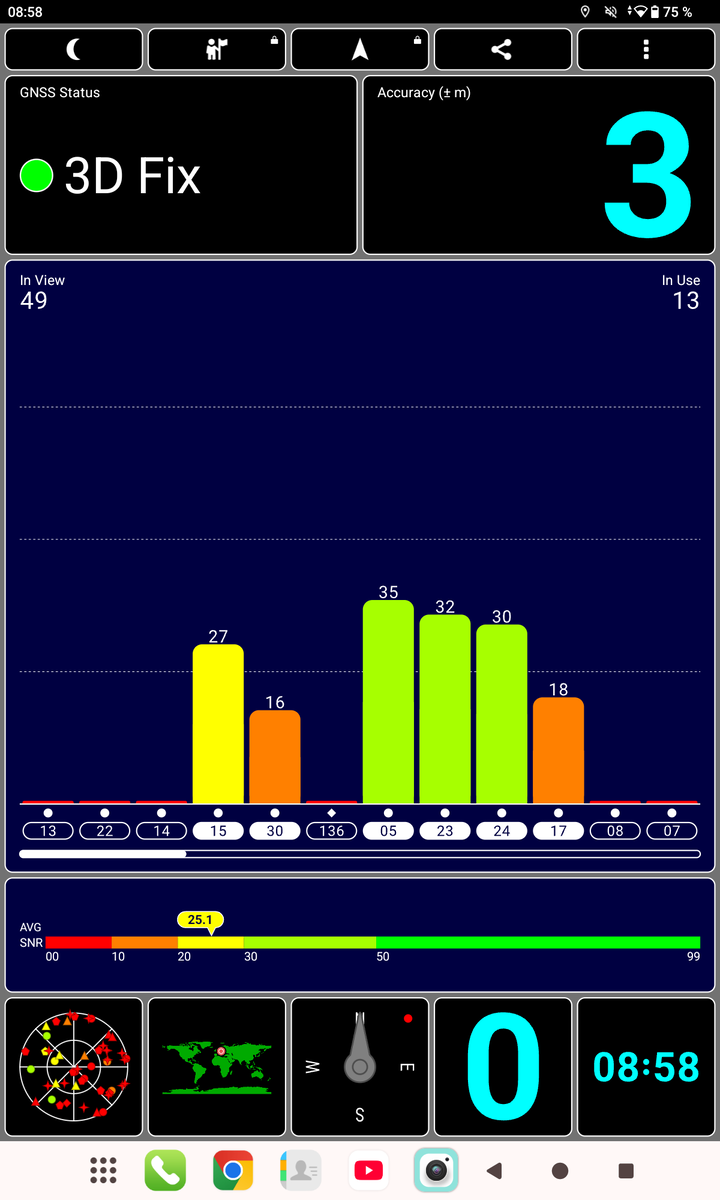Viewport: 720px width, 1200px height.
Task: Open the AVG SNR bar panel
Action: point(360,935)
